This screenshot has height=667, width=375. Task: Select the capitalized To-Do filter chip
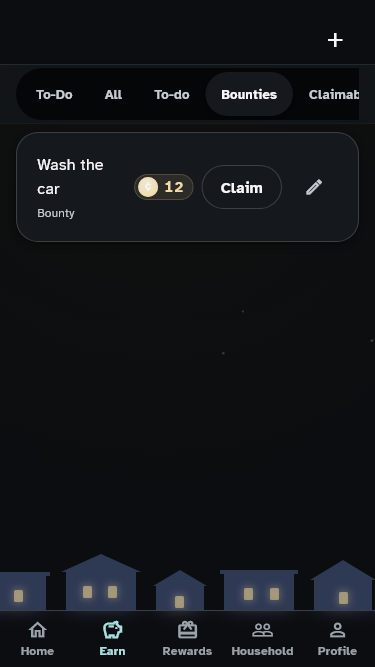54,94
